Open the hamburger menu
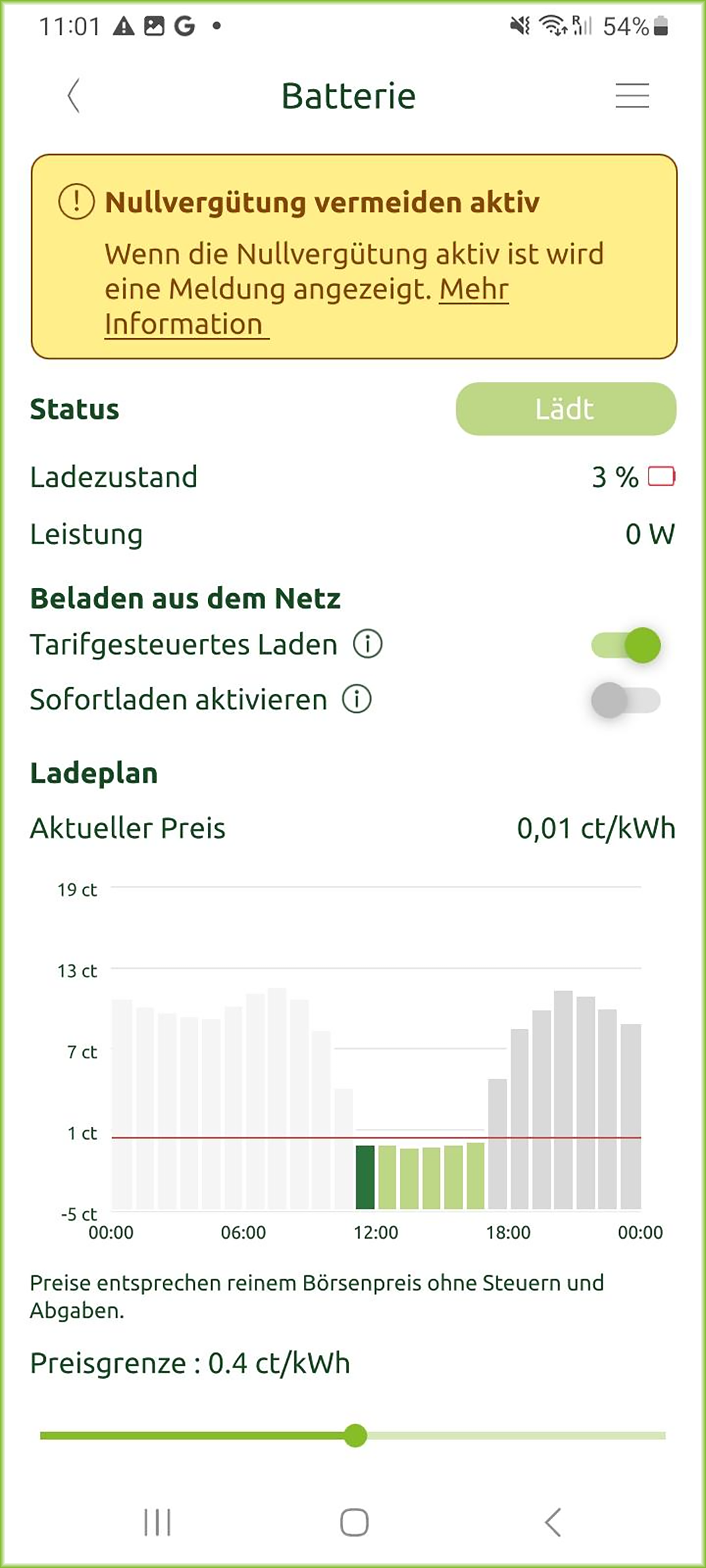This screenshot has width=706, height=1568. tap(631, 95)
